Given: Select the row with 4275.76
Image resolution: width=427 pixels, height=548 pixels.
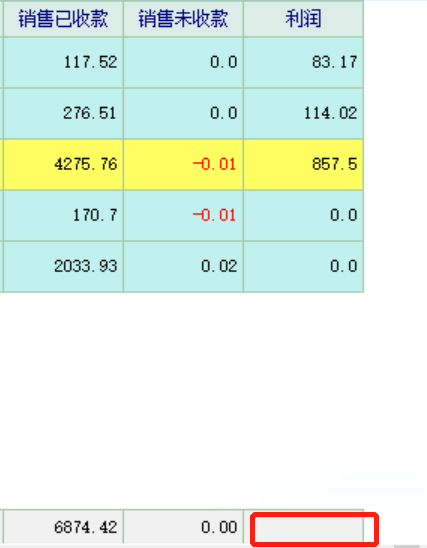Looking at the screenshot, I should pyautogui.click(x=182, y=164).
